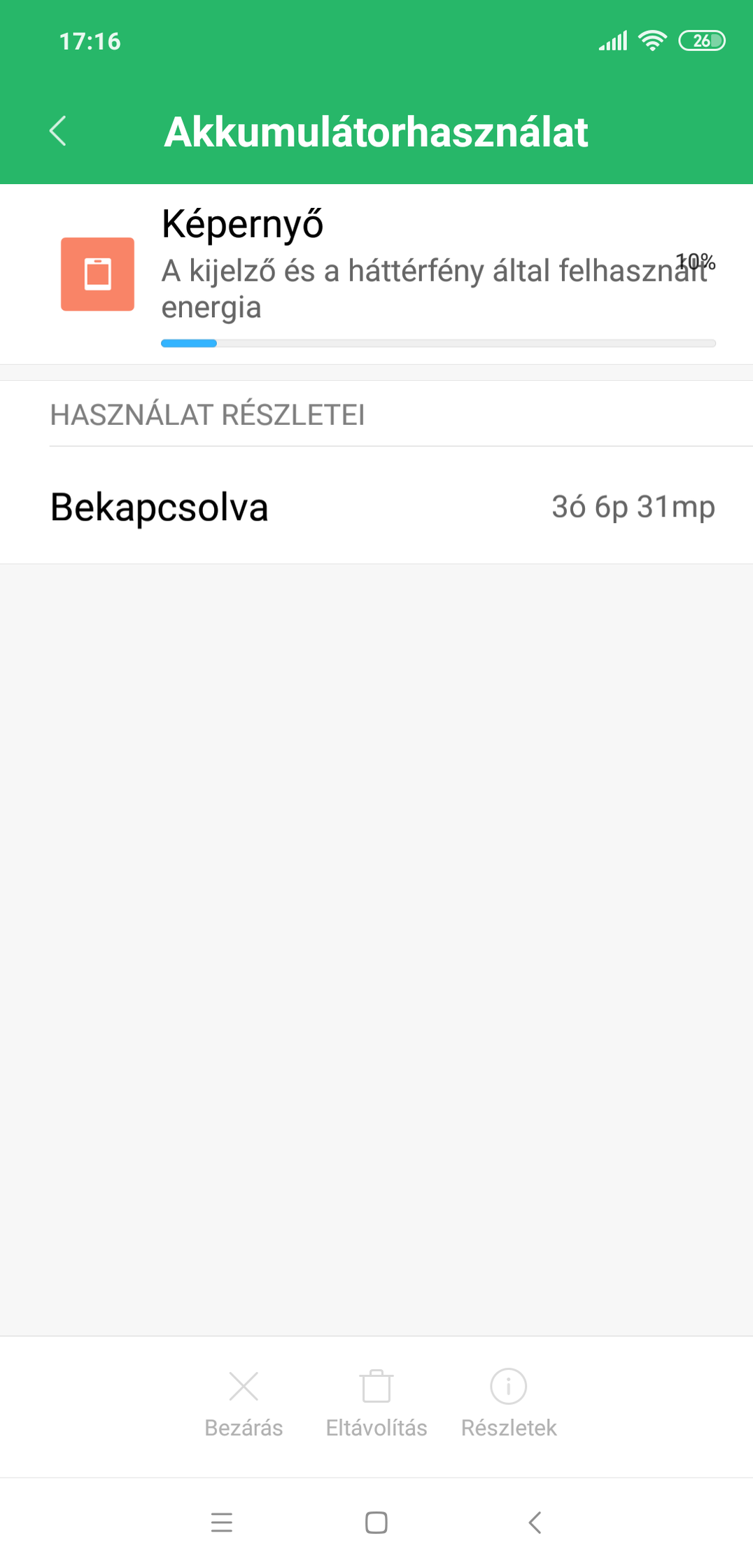Open Részletek info

(509, 1403)
